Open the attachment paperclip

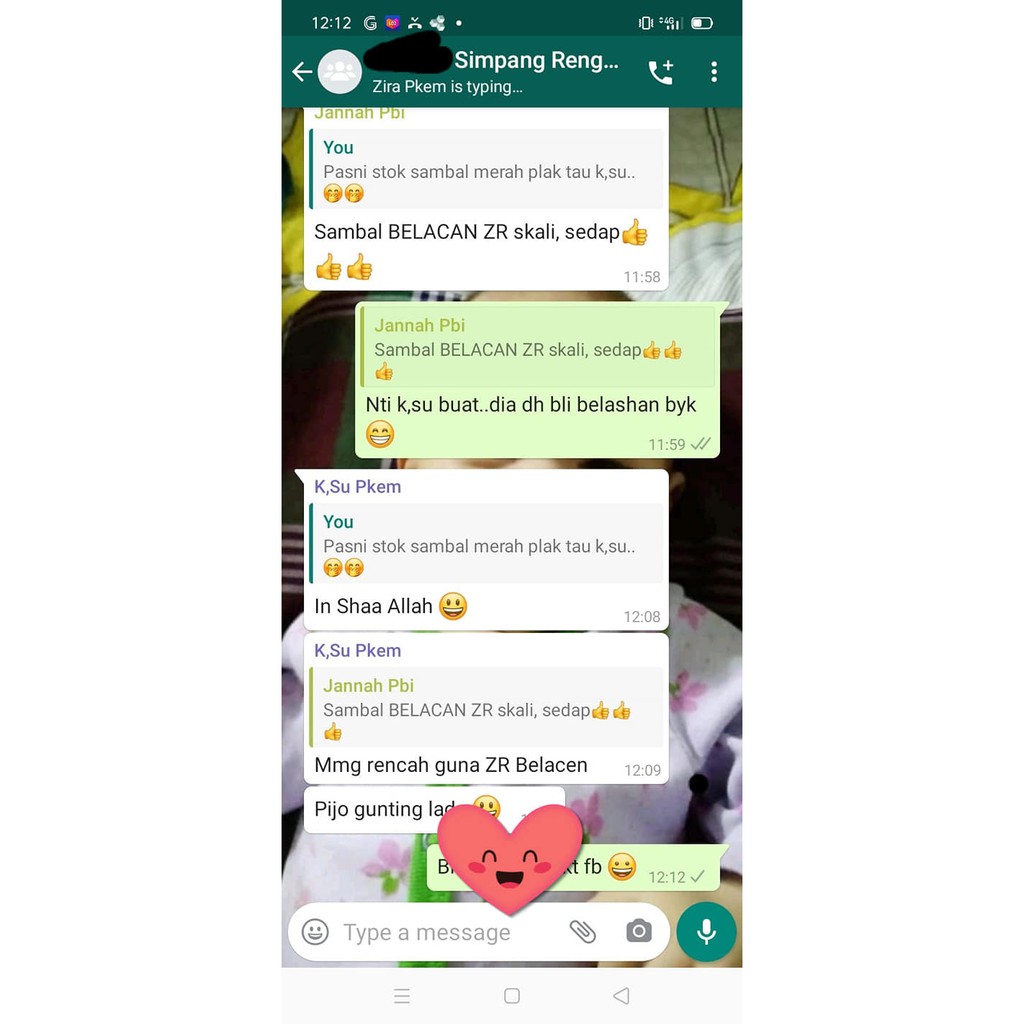point(583,932)
